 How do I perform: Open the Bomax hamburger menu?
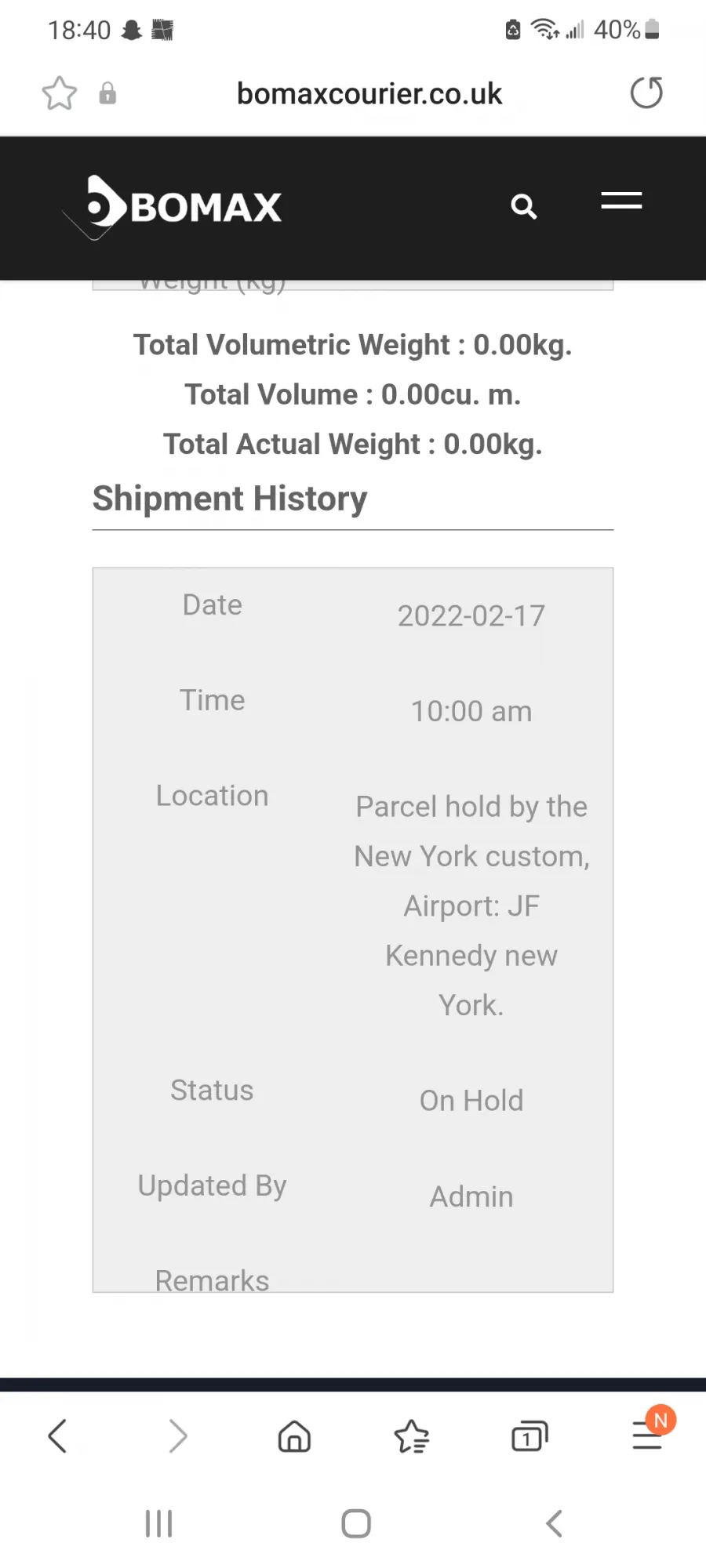pos(621,201)
